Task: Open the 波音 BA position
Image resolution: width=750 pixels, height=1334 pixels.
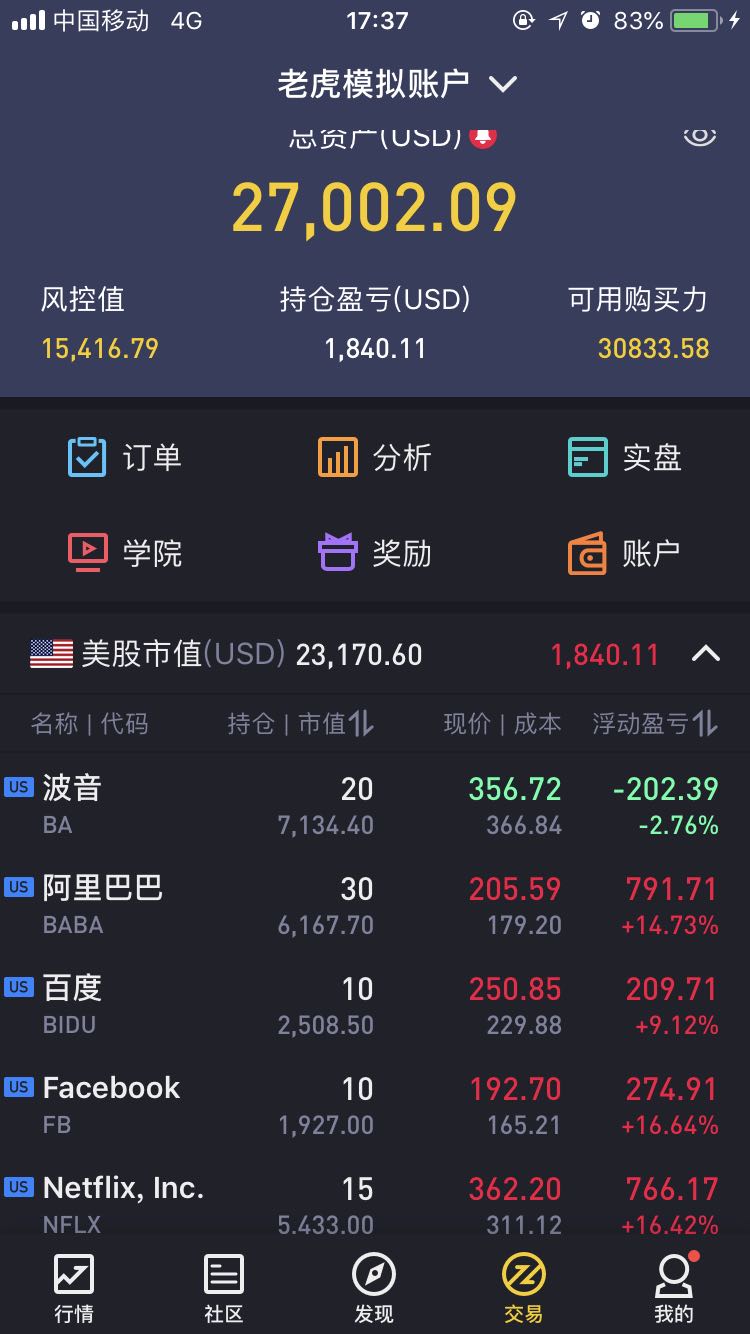Action: click(375, 805)
